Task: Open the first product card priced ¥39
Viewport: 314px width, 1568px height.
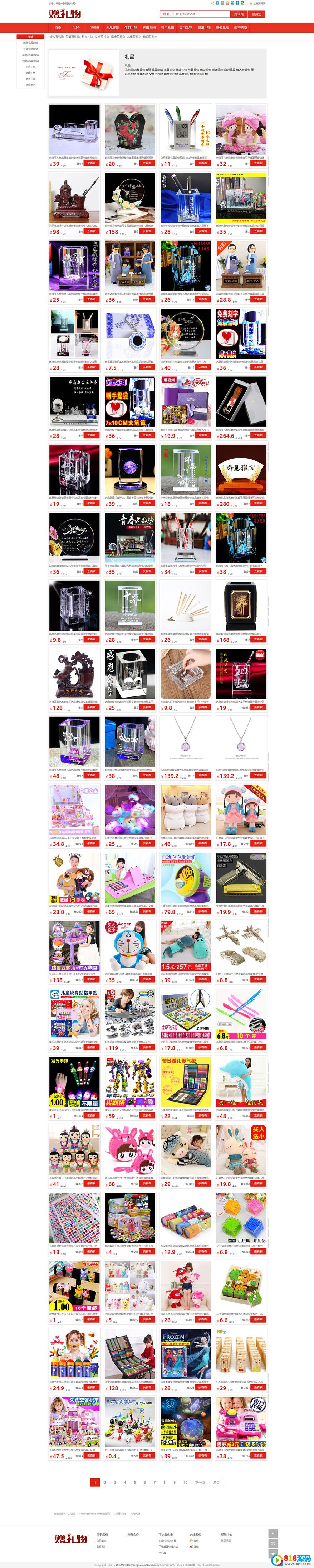Action: point(74,130)
